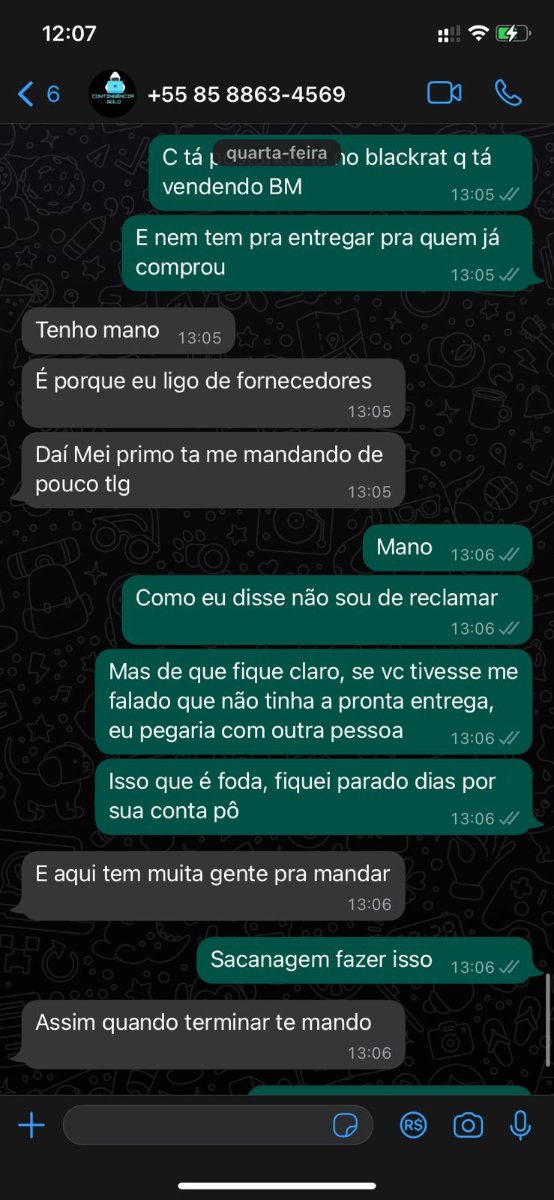Open the sticker picker
554x1200 pixels.
coord(346,1126)
